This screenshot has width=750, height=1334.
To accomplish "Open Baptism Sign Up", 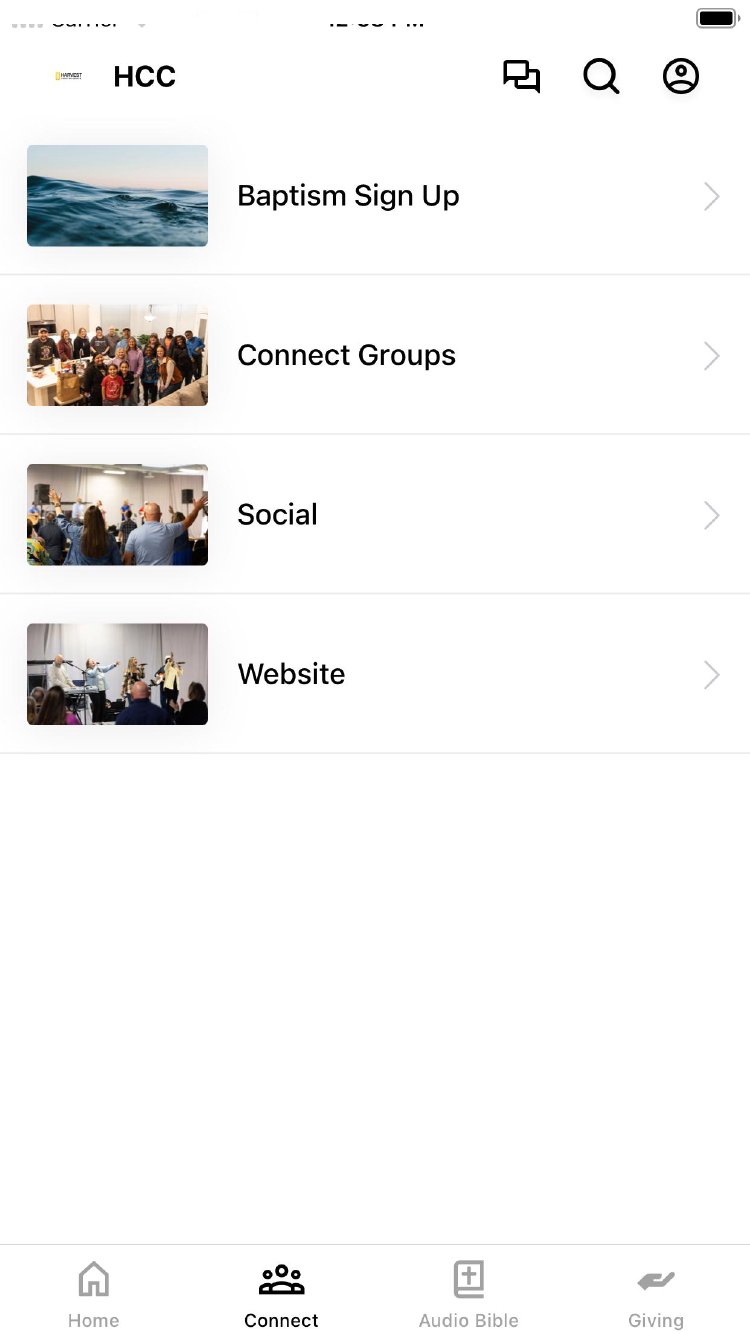I will pyautogui.click(x=375, y=196).
